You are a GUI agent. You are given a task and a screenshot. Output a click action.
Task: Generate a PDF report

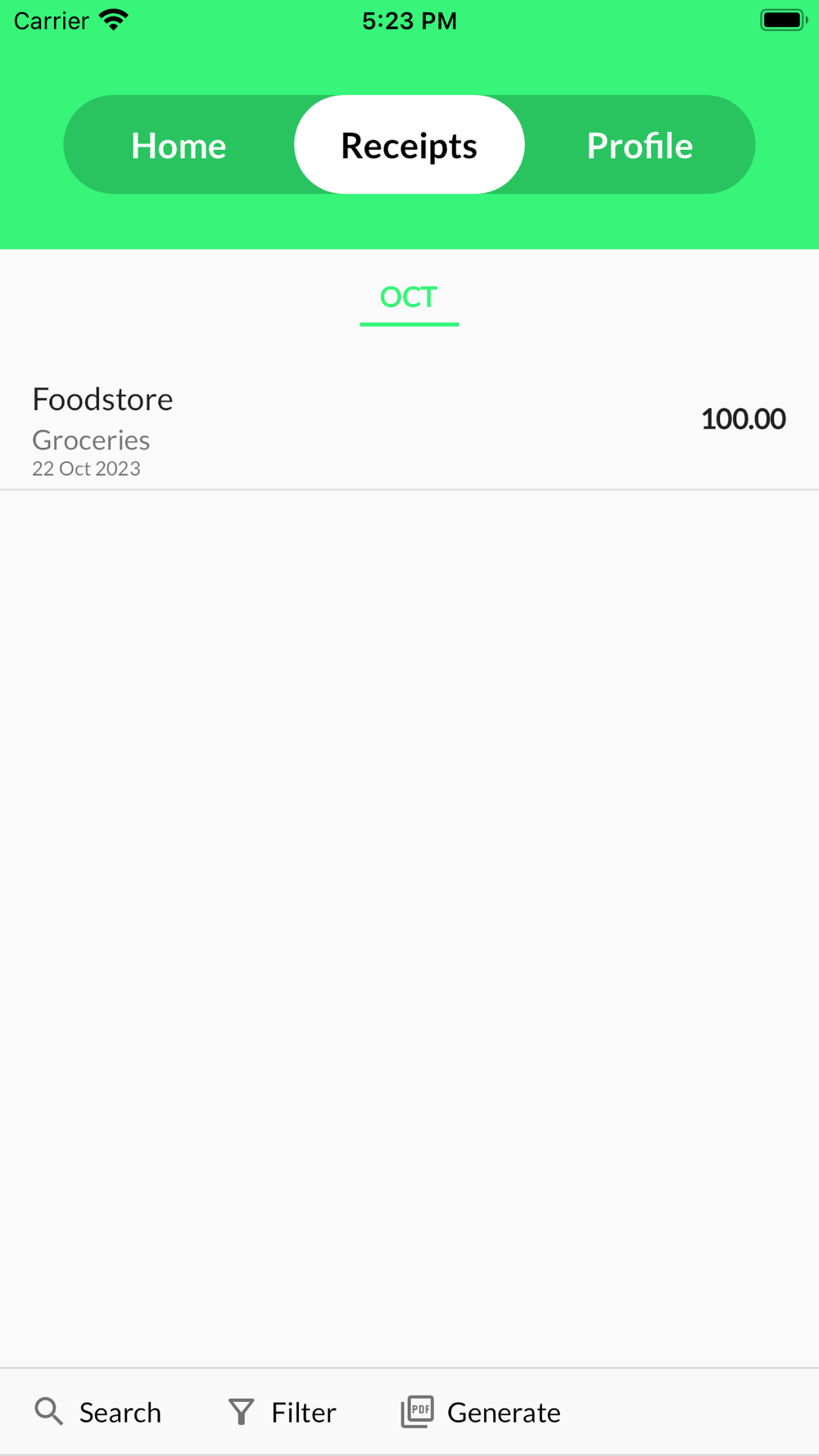coord(481,1413)
